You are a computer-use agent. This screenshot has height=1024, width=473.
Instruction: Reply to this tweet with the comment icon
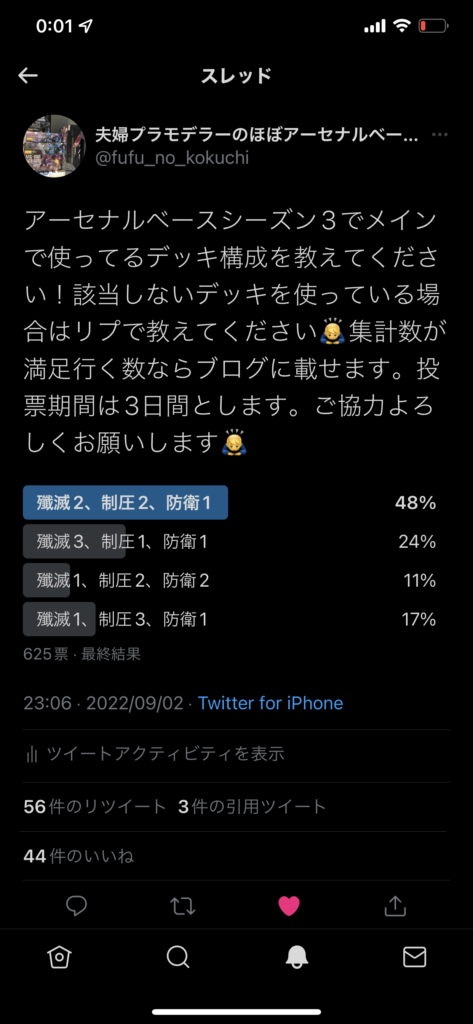(77, 906)
